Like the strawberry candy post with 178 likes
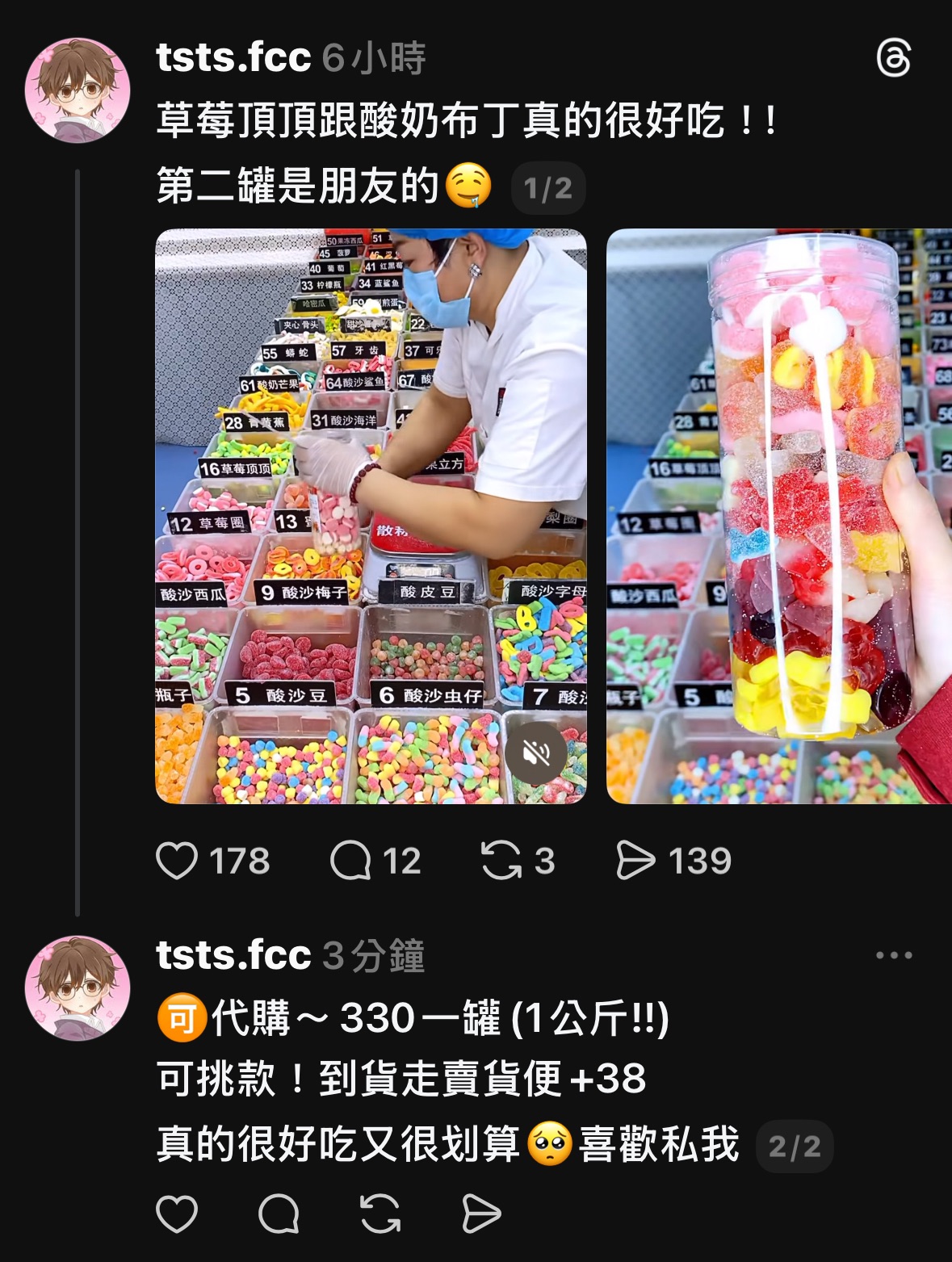This screenshot has width=952, height=1262. point(177,861)
